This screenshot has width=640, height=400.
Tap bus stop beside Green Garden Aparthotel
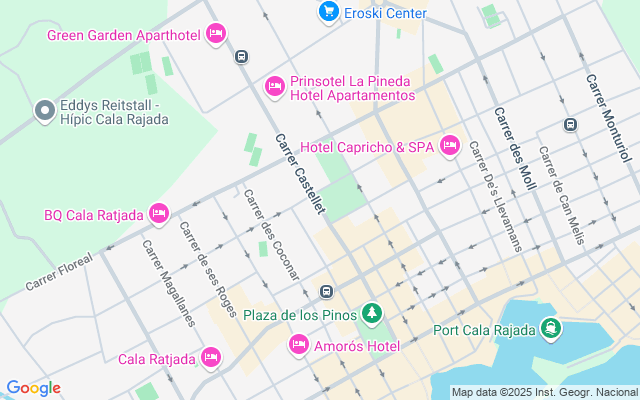[x=241, y=57]
